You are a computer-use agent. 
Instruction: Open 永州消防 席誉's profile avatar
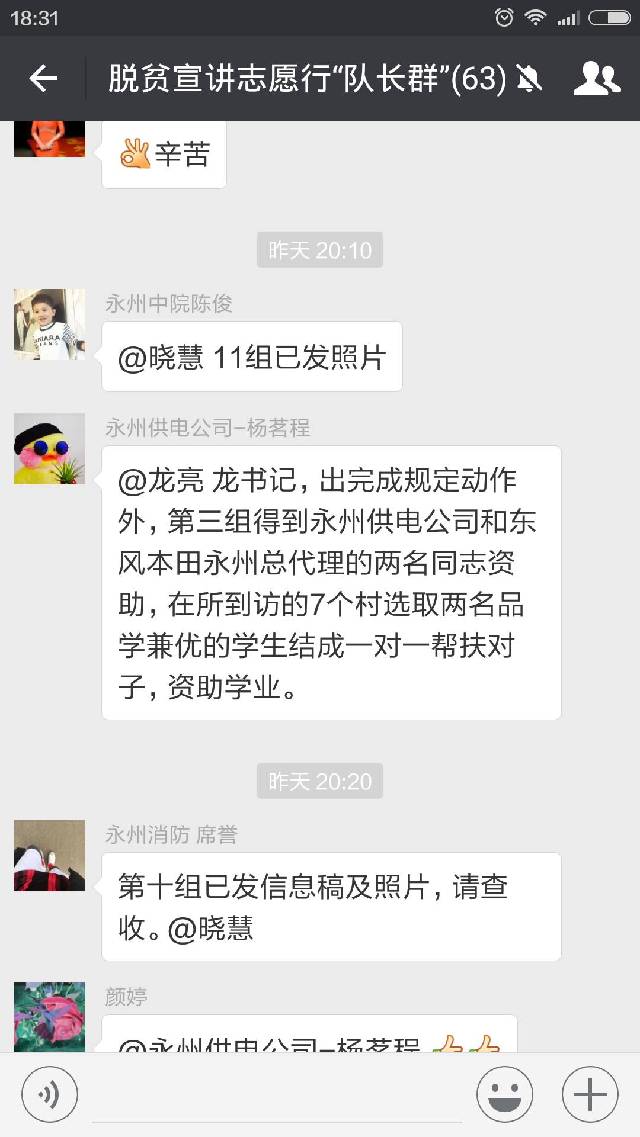49,855
